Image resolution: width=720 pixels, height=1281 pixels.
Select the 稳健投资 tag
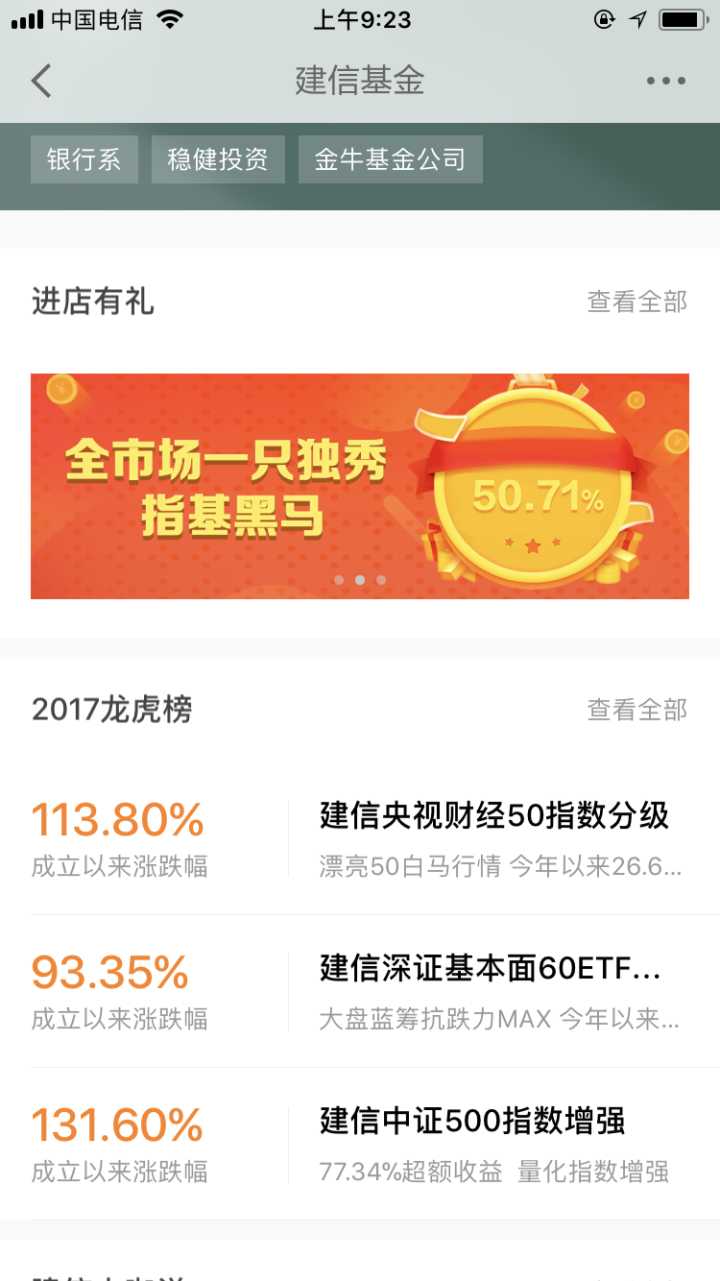tap(218, 160)
